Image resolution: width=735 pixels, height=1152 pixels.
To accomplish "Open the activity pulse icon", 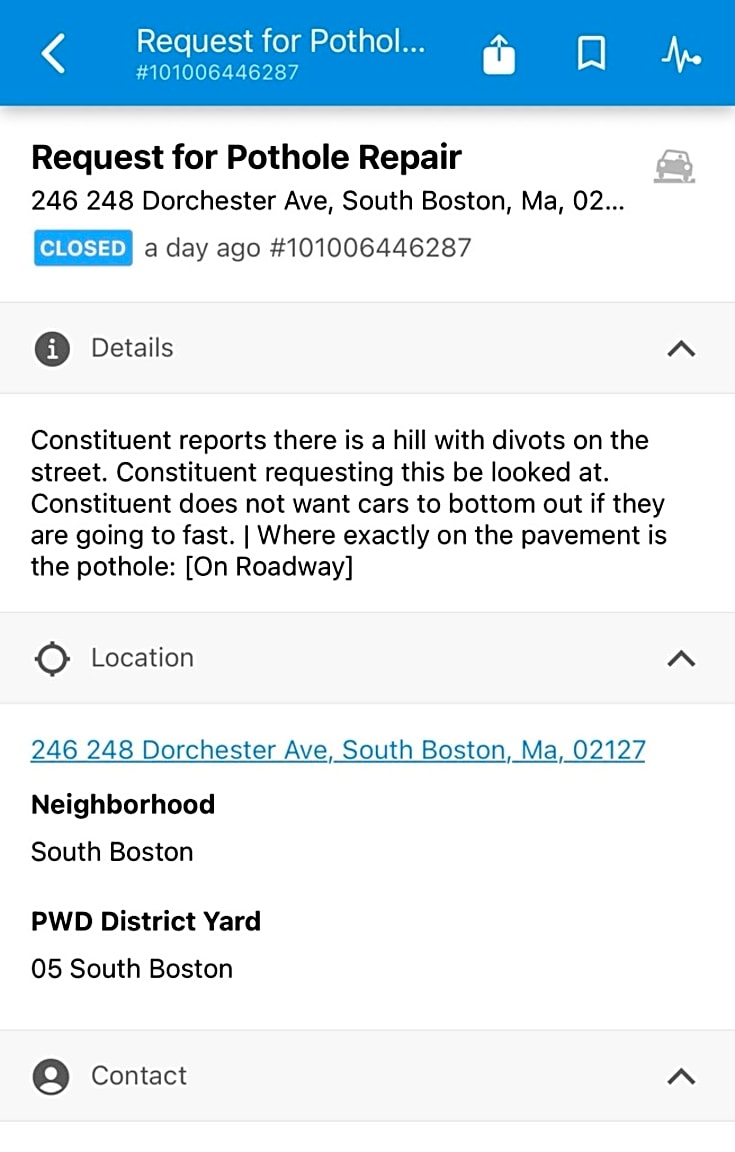I will pyautogui.click(x=680, y=55).
